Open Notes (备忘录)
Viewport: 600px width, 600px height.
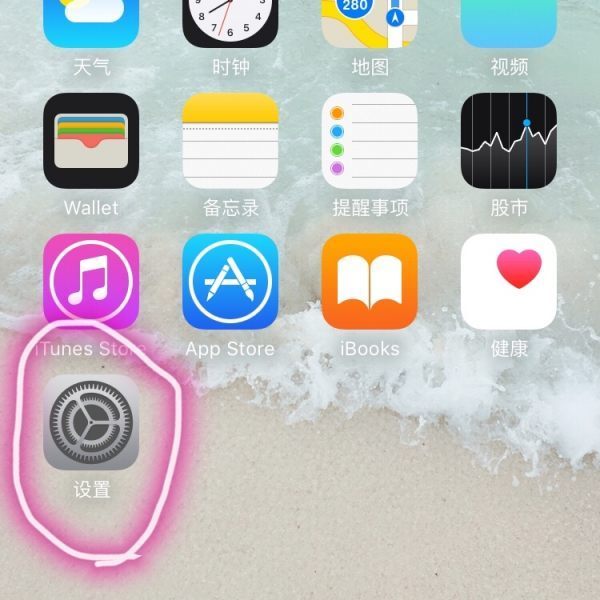point(230,141)
